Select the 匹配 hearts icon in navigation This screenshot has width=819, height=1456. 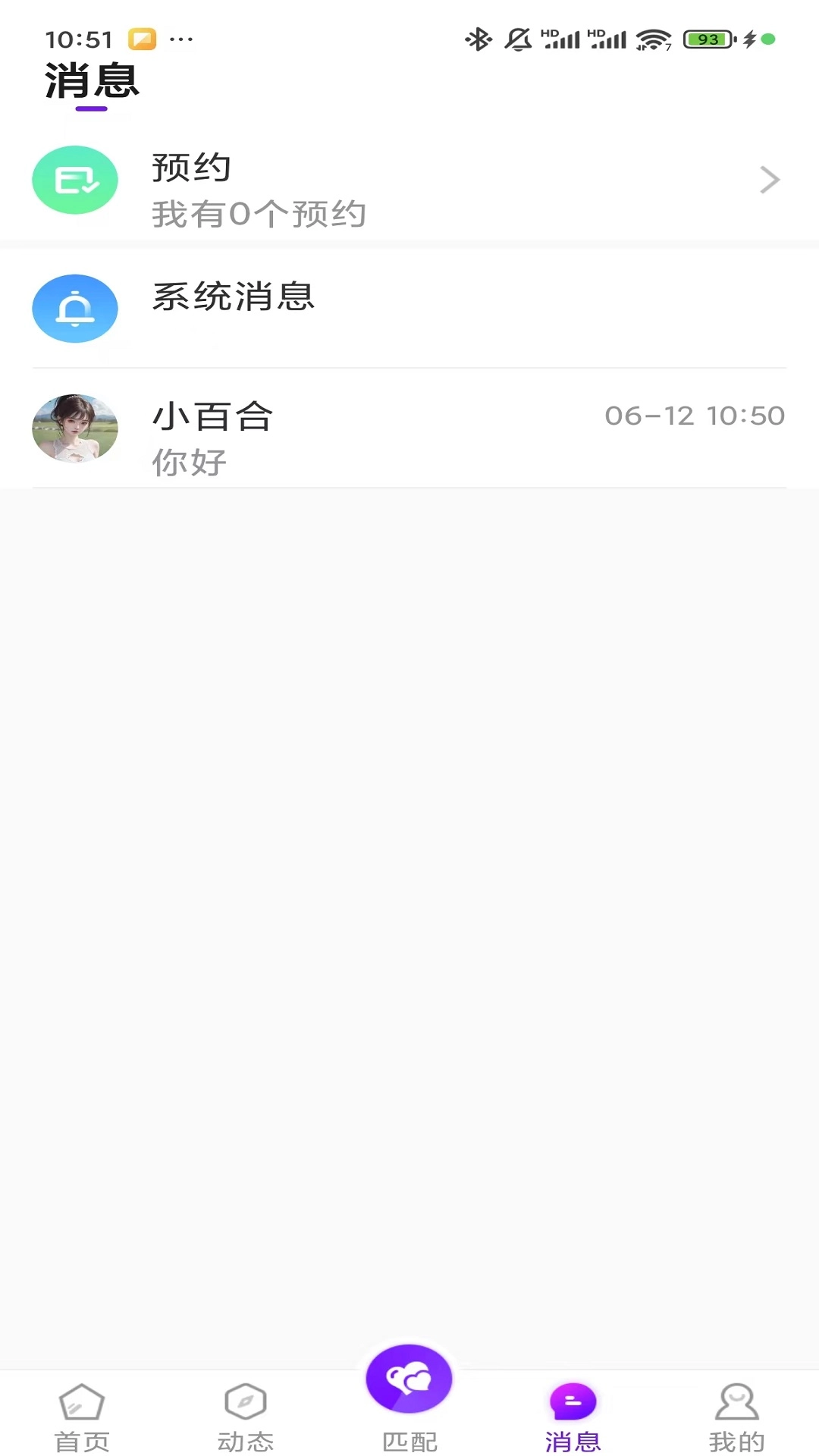coord(409,1395)
